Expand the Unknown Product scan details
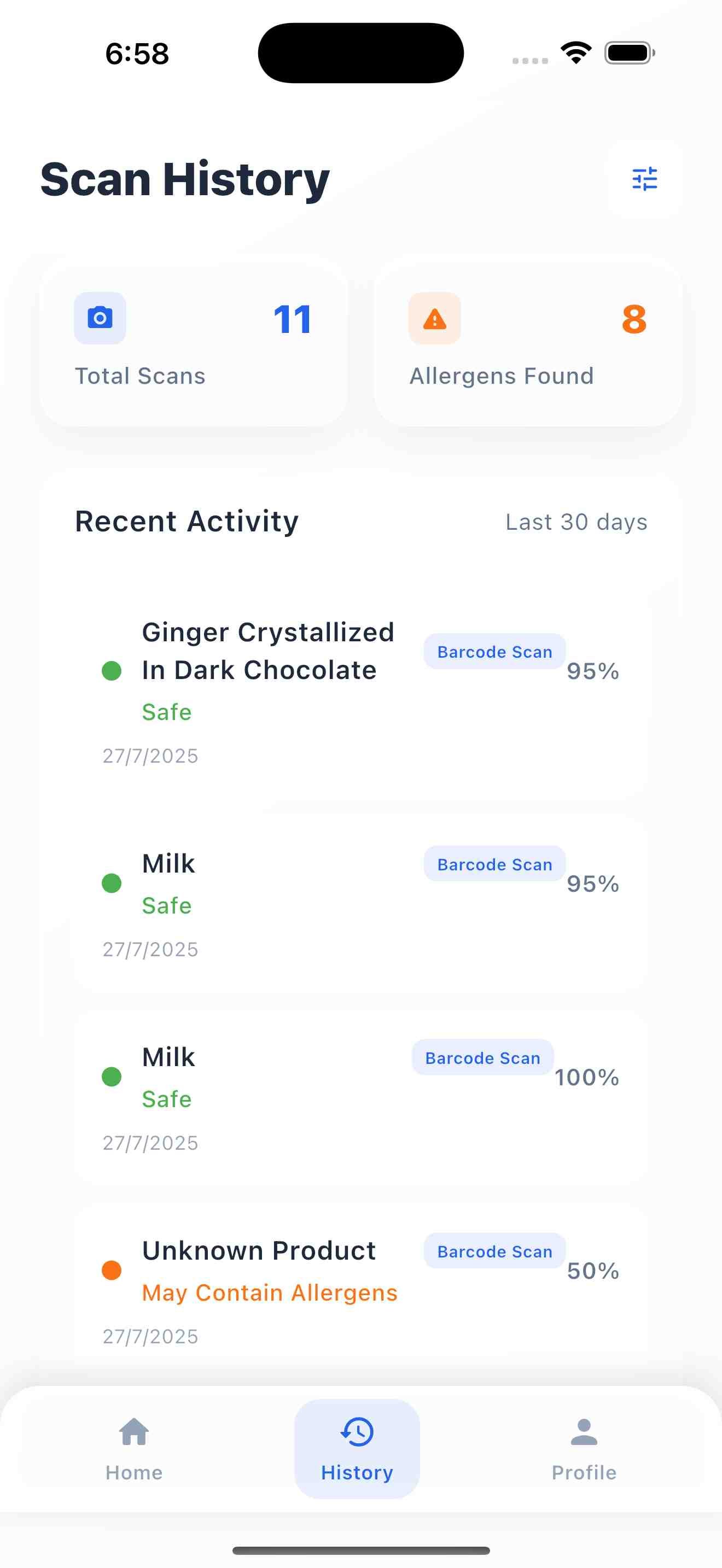 pyautogui.click(x=258, y=1251)
